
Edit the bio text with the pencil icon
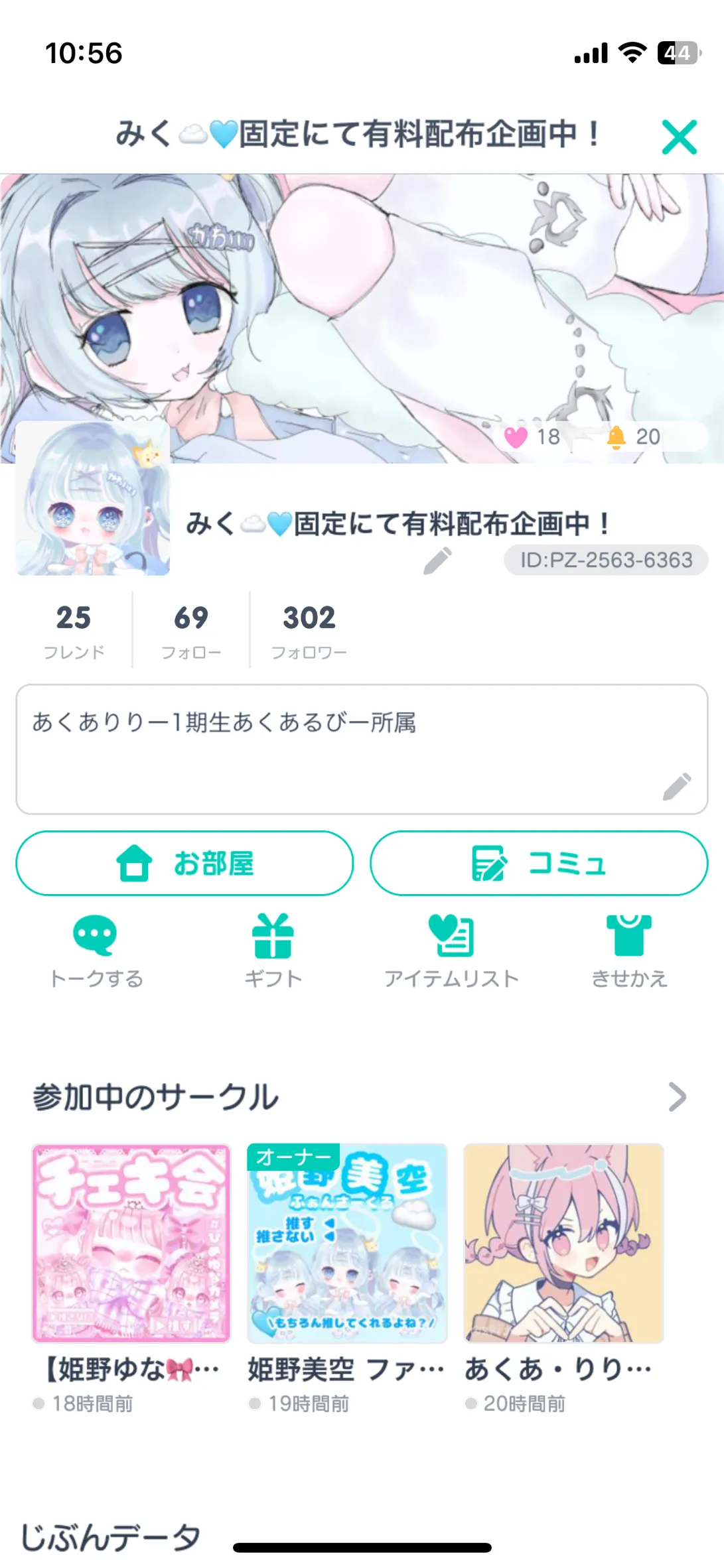pos(677,787)
